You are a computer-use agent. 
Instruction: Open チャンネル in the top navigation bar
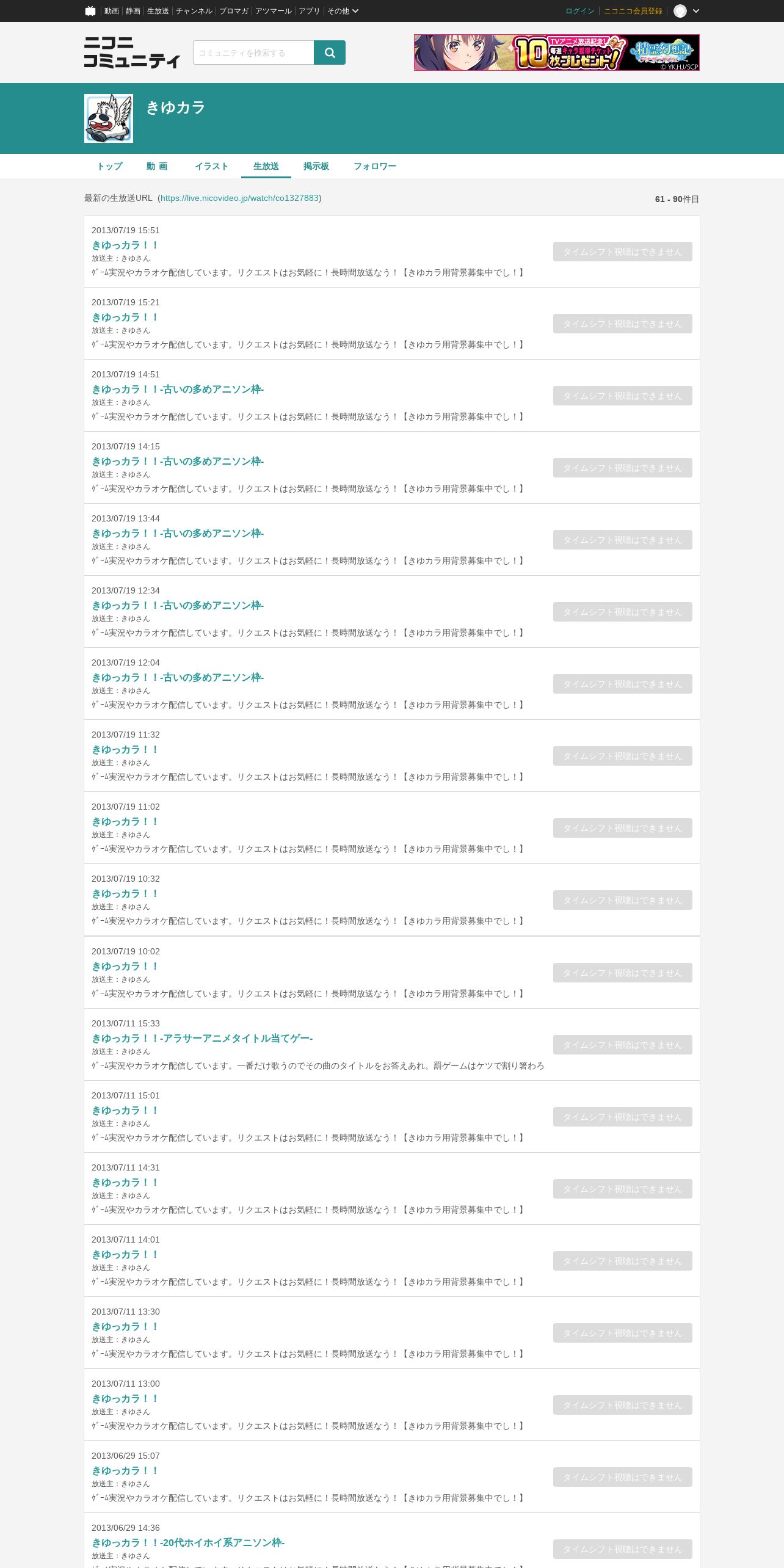click(194, 11)
